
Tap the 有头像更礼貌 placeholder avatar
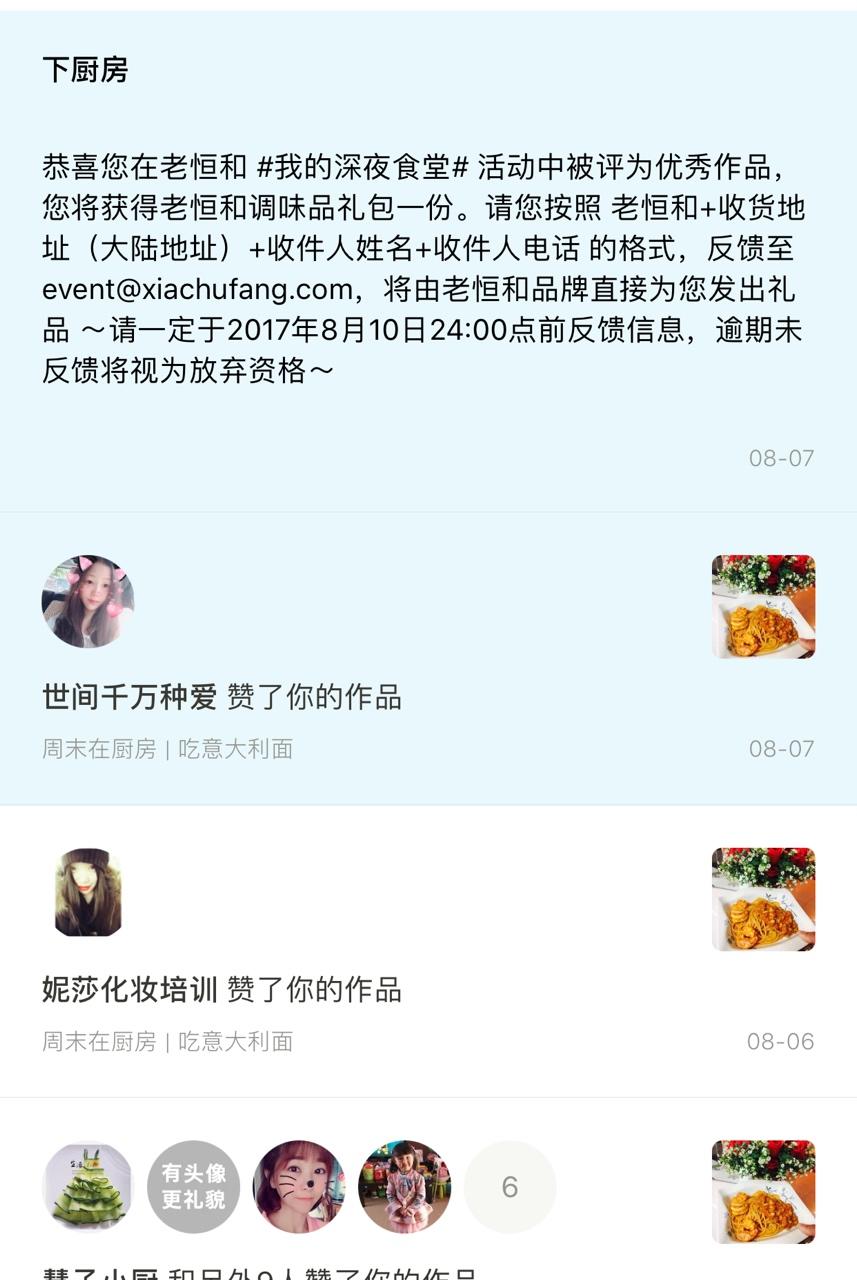194,1187
